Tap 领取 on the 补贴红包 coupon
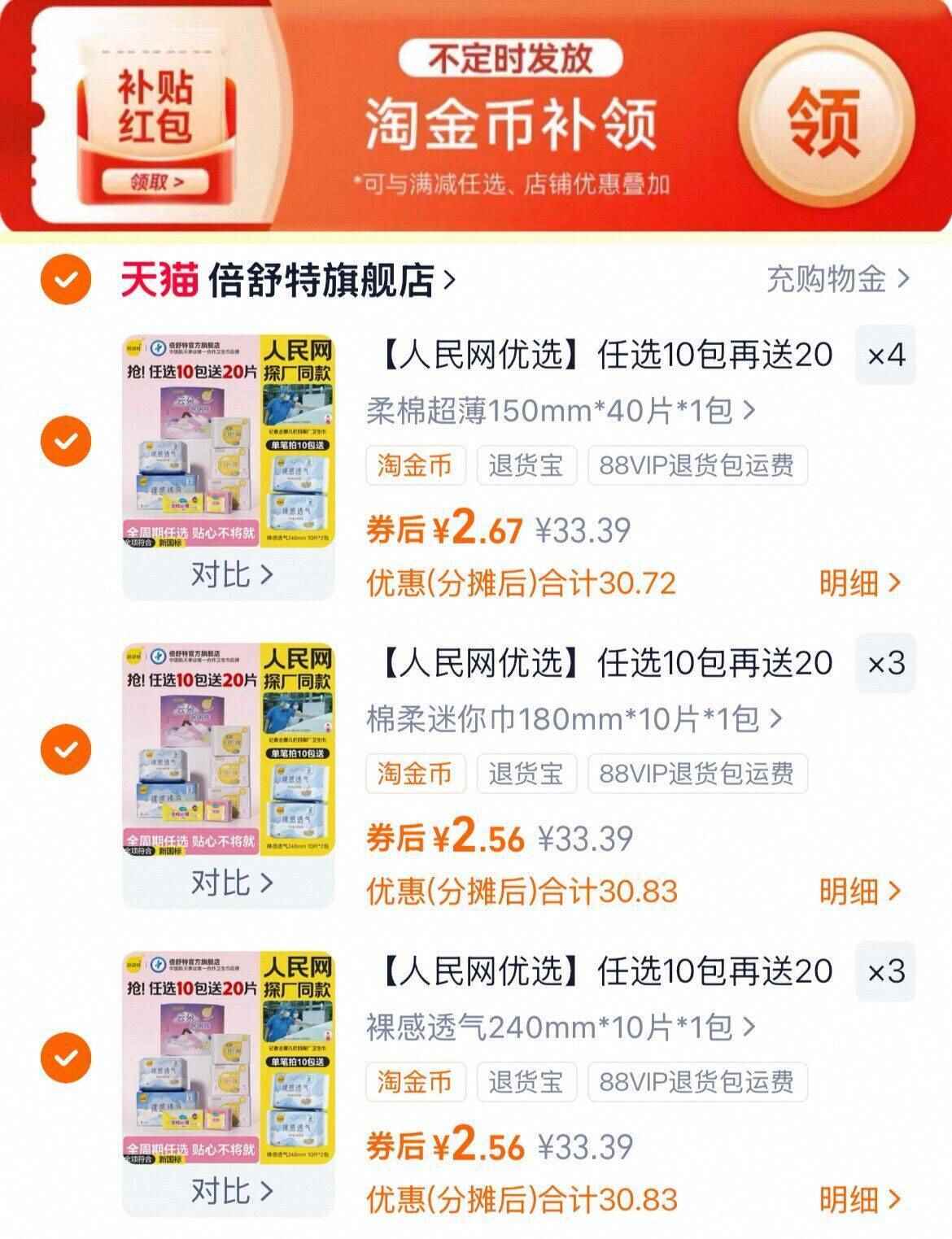 [157, 181]
